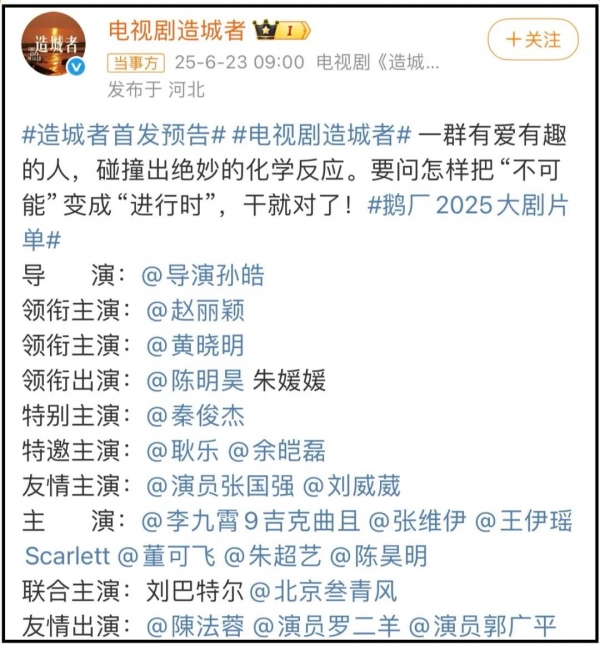Viewport: 600px width, 646px height.
Task: Open the @耿乐 mention
Action: [184, 451]
